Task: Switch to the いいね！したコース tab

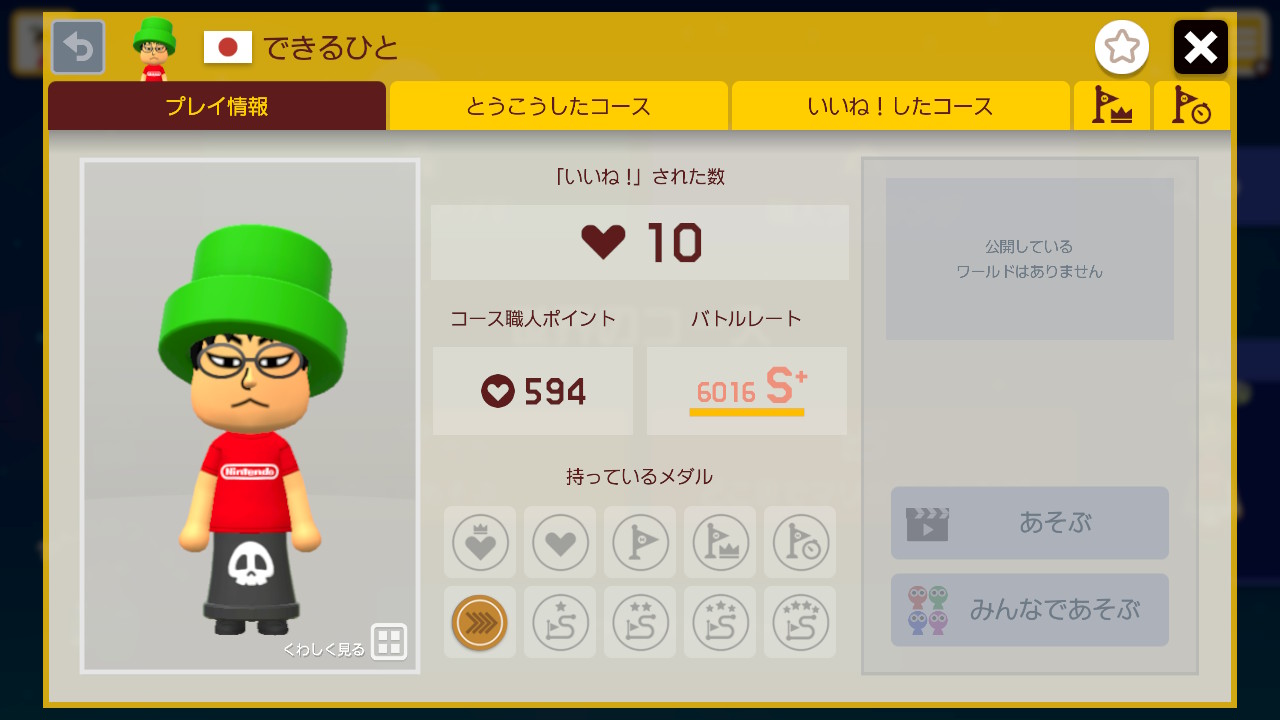Action: pos(900,107)
